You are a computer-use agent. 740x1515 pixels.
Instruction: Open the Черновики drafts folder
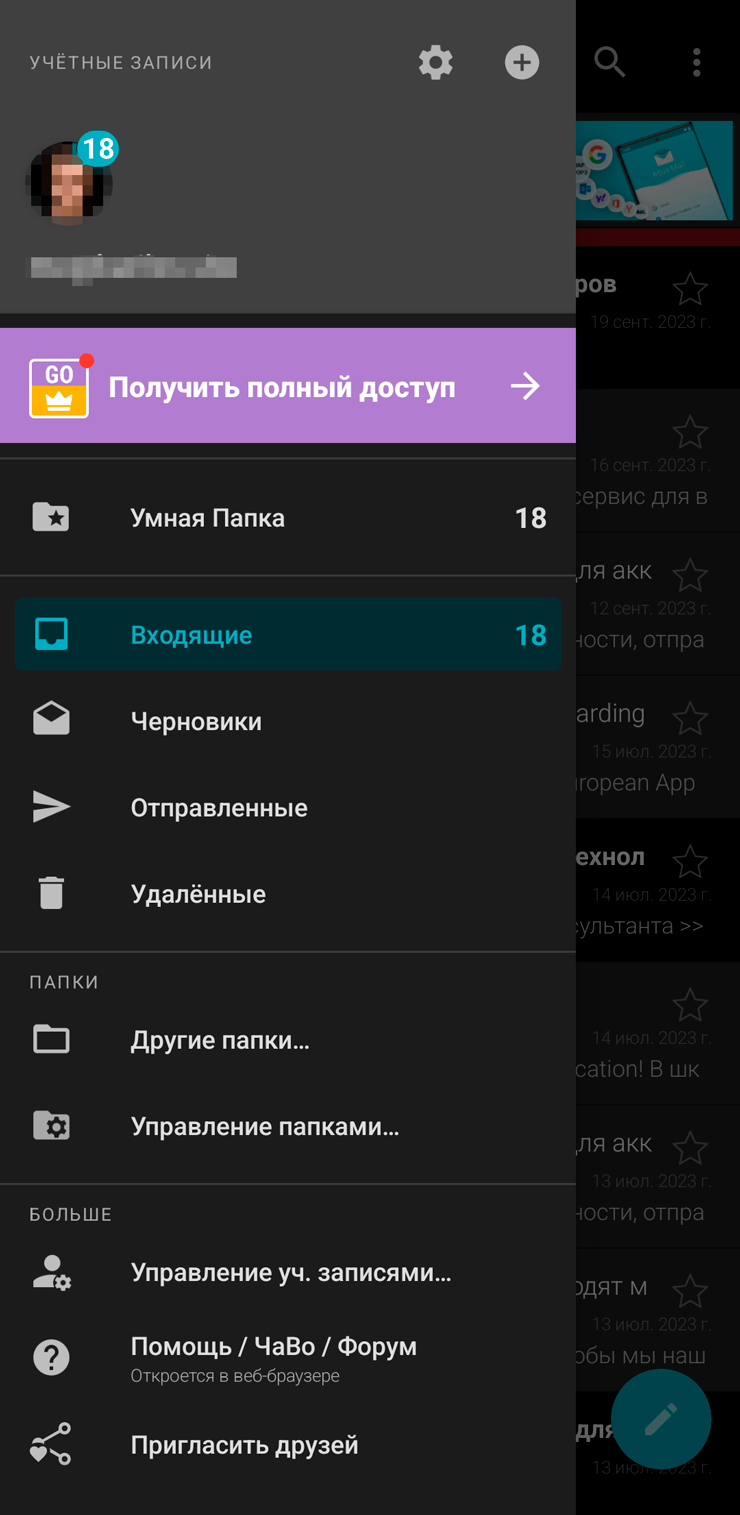tap(288, 721)
